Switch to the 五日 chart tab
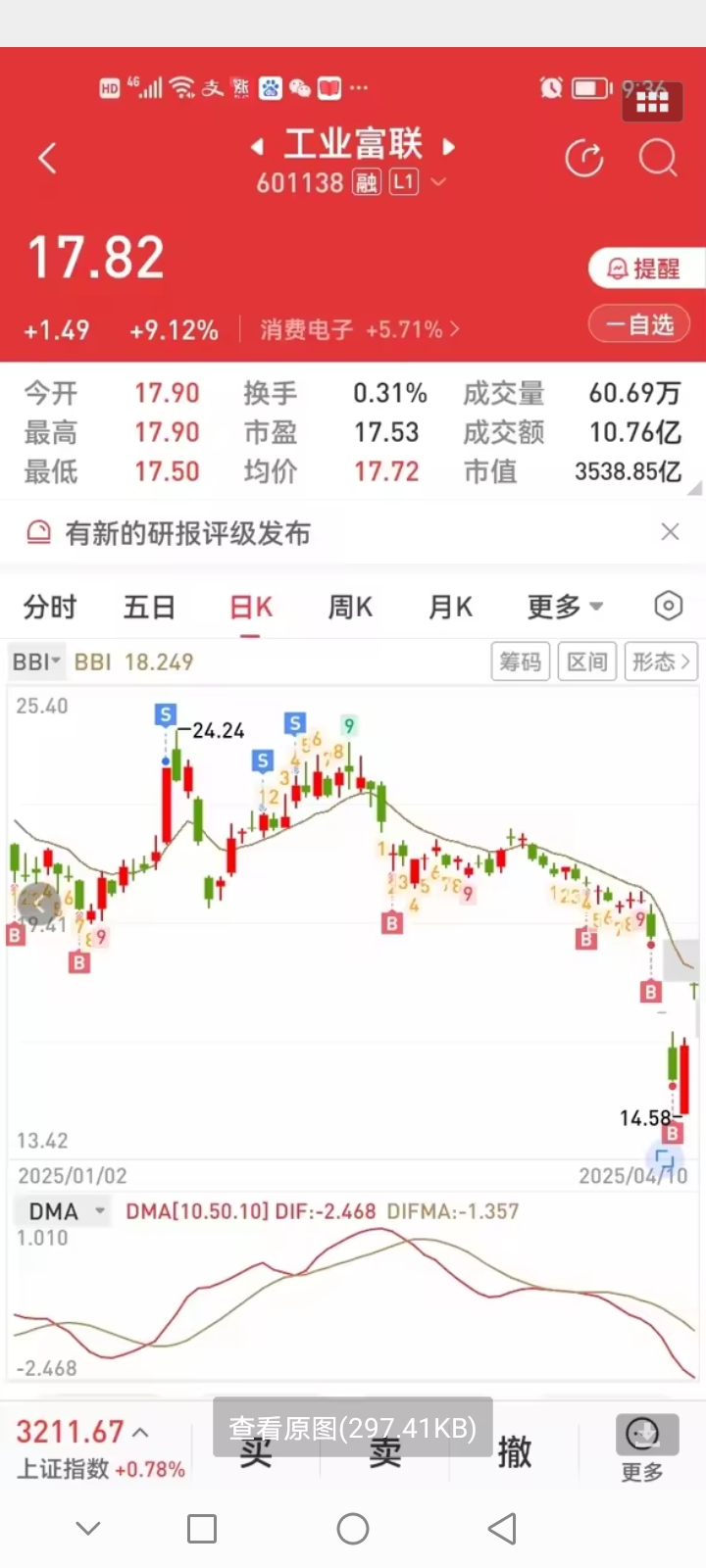Viewport: 706px width, 1568px height. pos(149,607)
